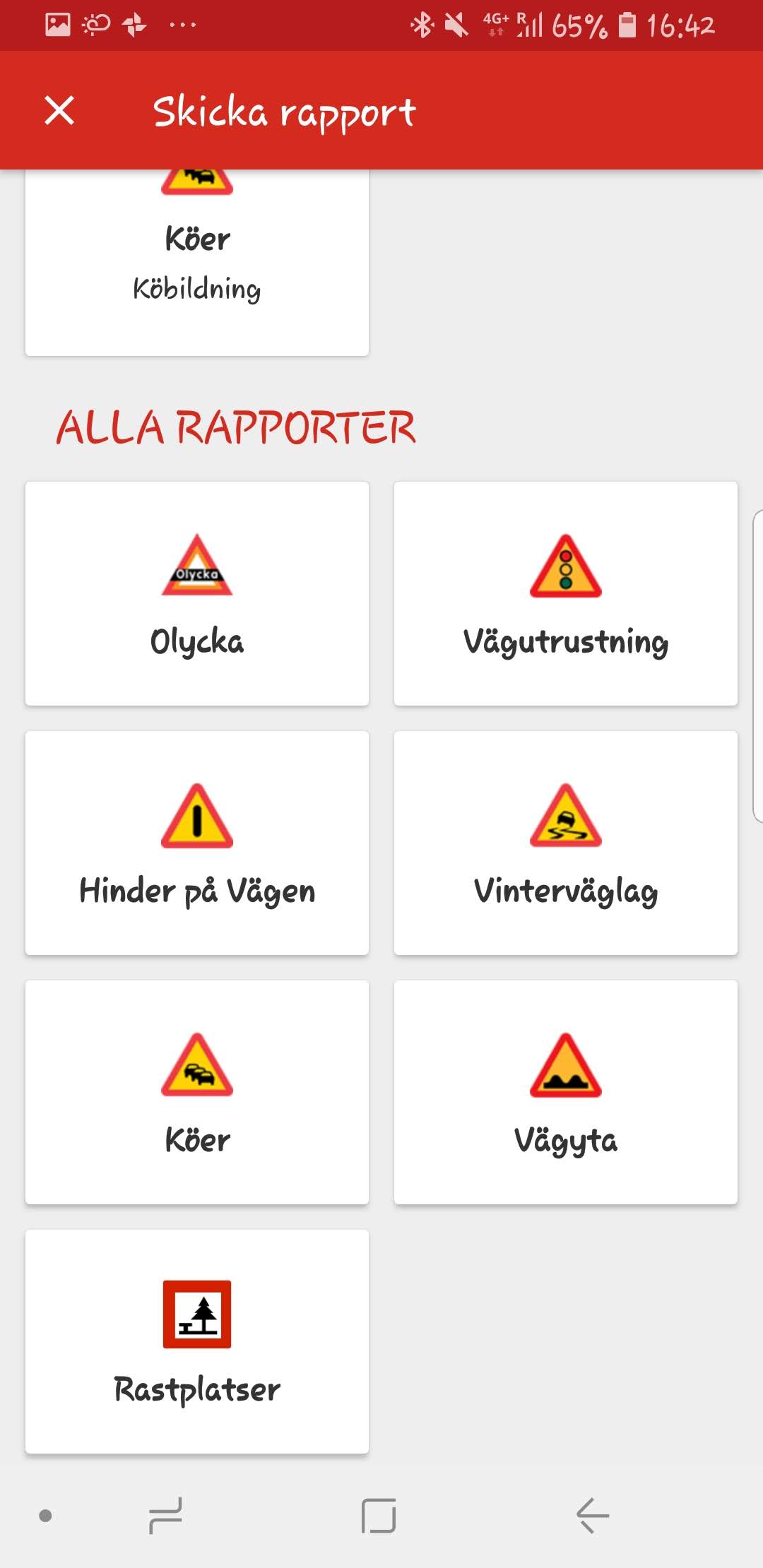The image size is (763, 1568).
Task: Select the Köer Köbildning card
Action: pyautogui.click(x=196, y=261)
